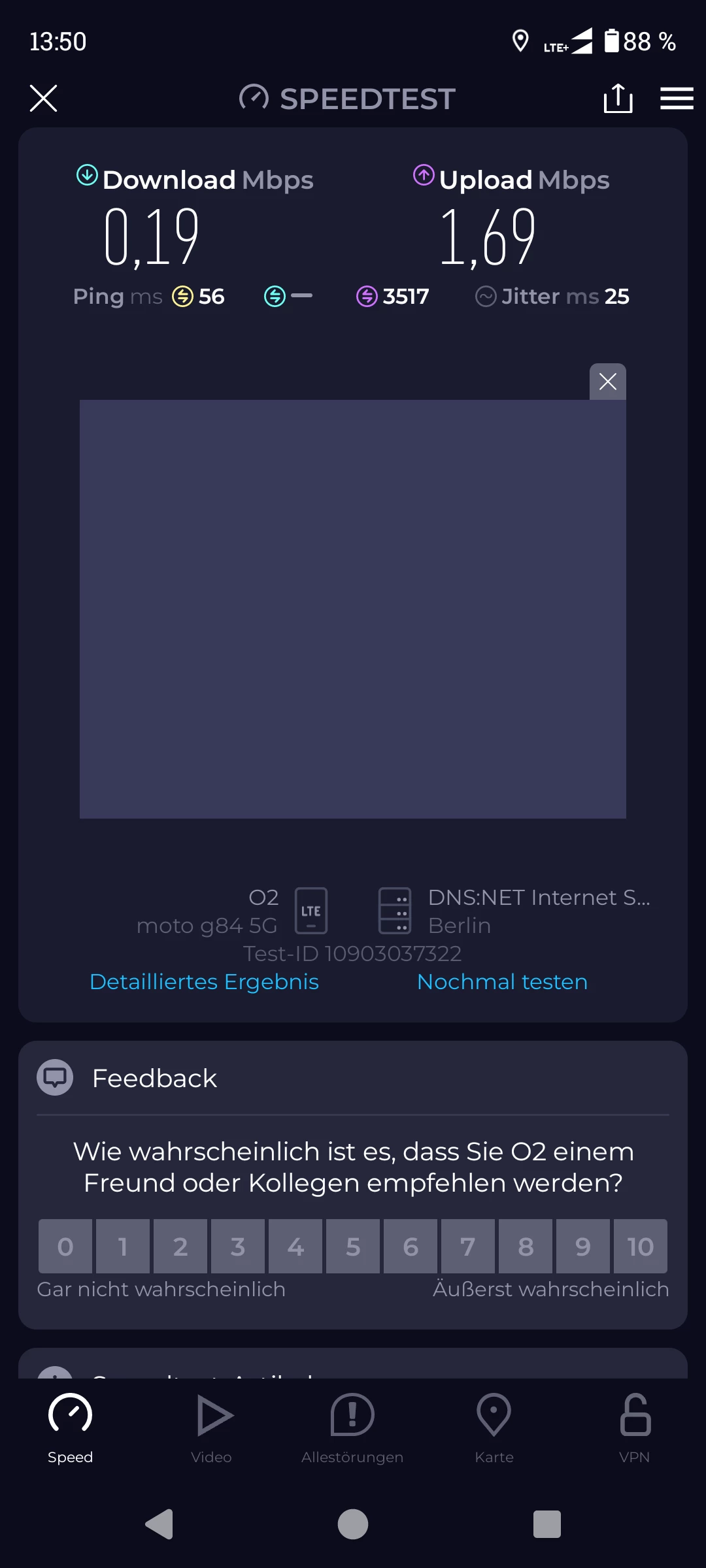Rate O2 with score 7
Screen dimensions: 706x1568
(468, 1247)
